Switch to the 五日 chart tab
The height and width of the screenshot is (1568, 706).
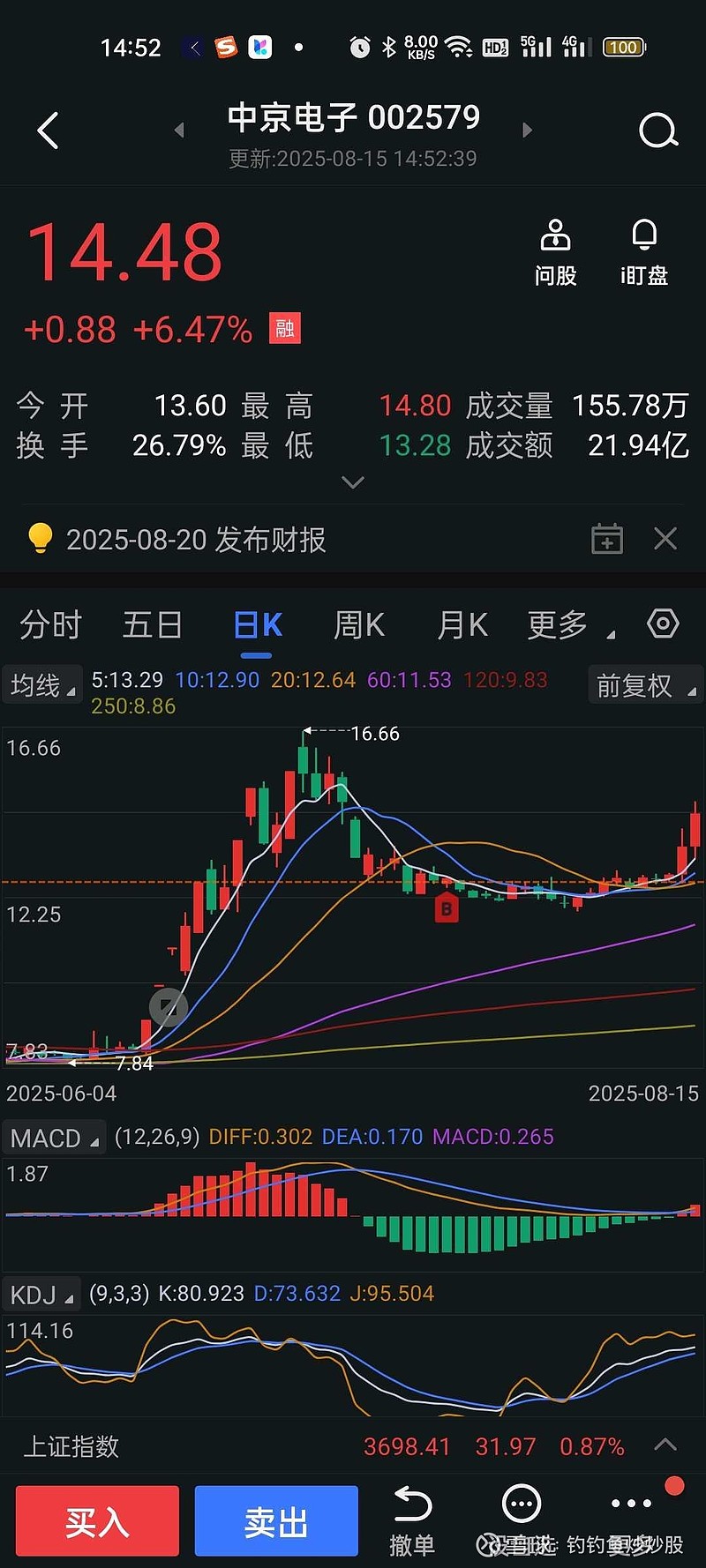(x=153, y=625)
